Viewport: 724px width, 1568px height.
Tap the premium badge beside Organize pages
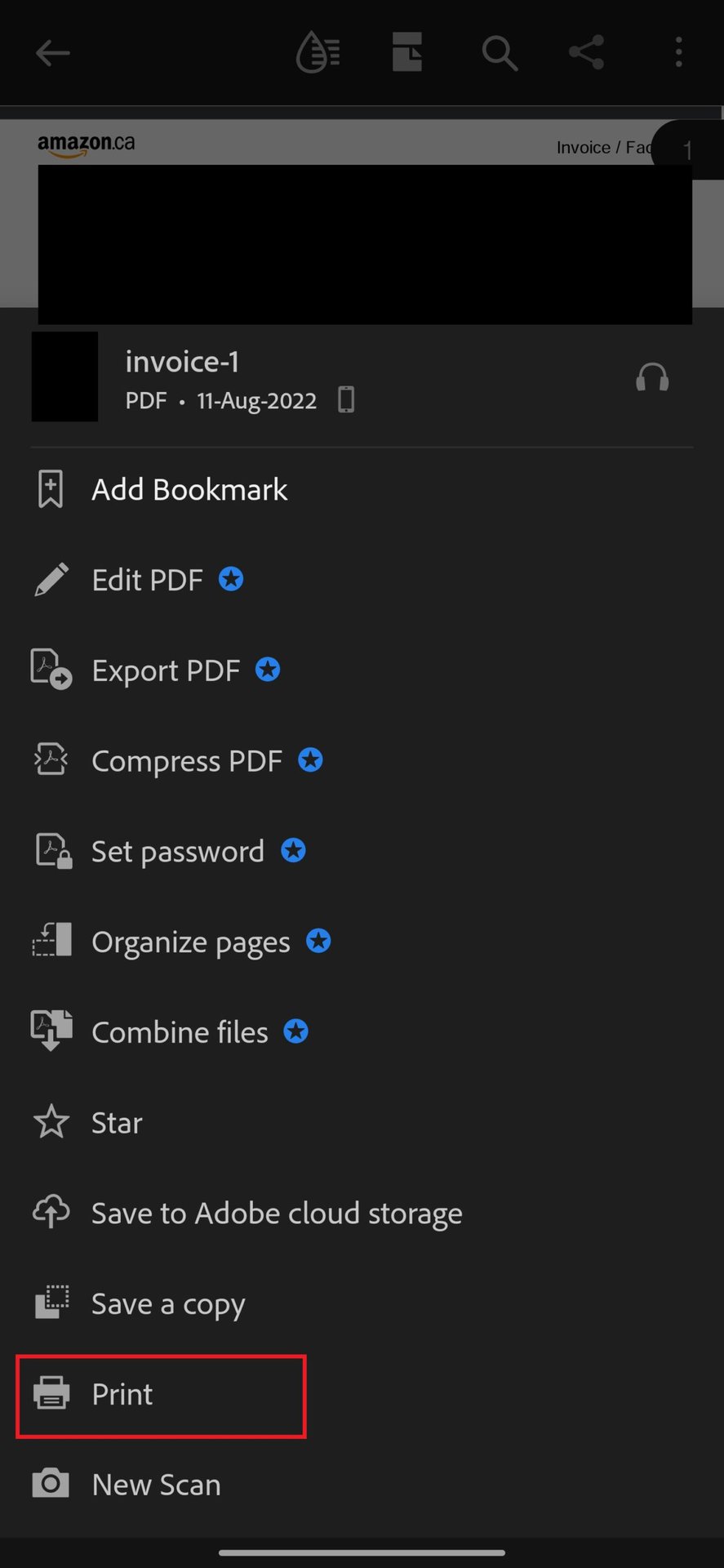318,940
